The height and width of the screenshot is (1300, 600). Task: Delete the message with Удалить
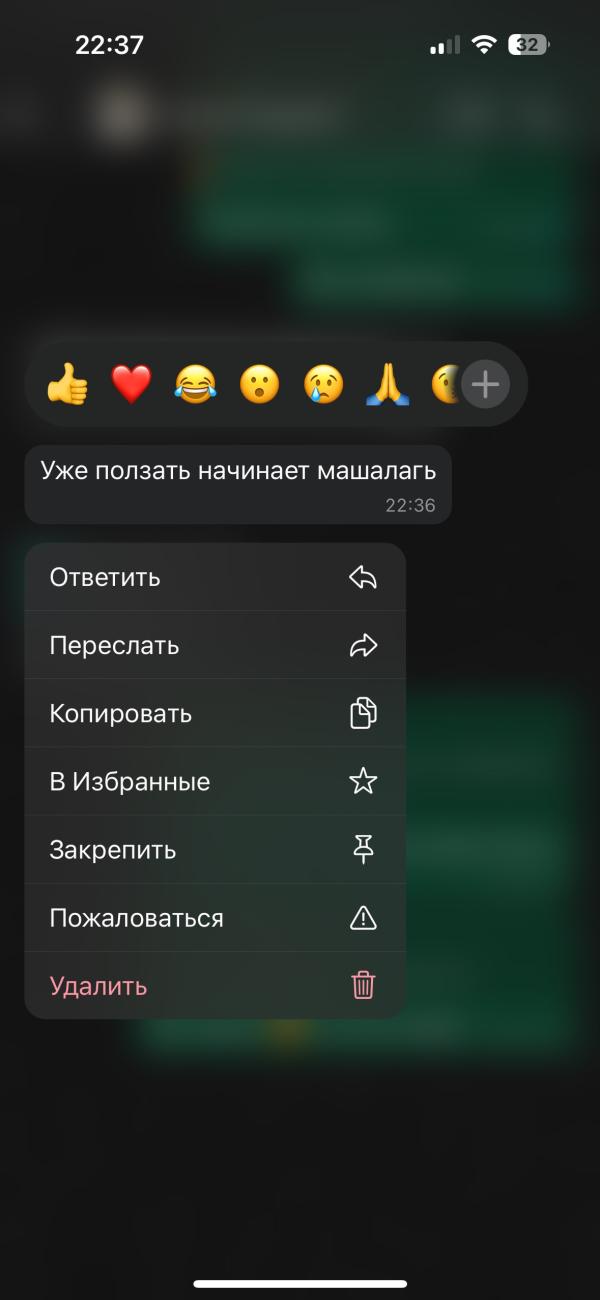click(x=215, y=985)
